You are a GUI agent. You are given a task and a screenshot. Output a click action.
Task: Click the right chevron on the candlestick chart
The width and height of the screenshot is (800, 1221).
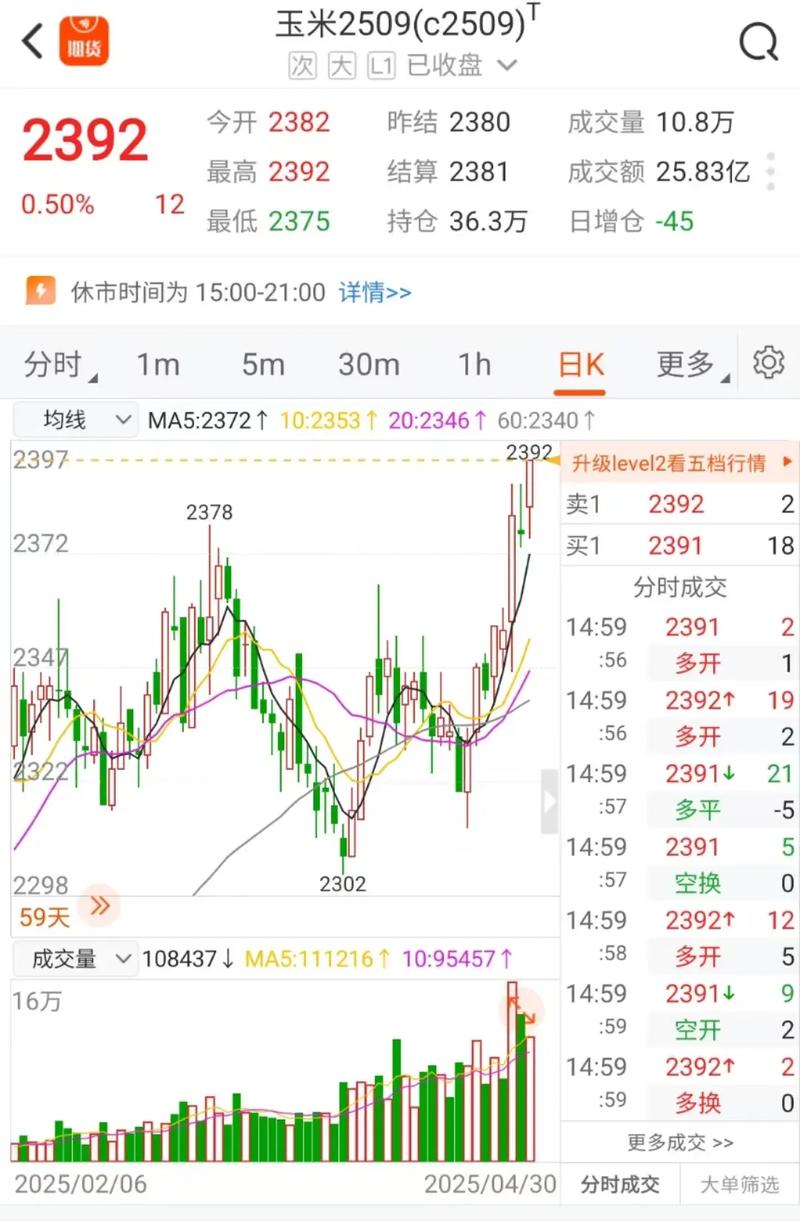click(549, 801)
